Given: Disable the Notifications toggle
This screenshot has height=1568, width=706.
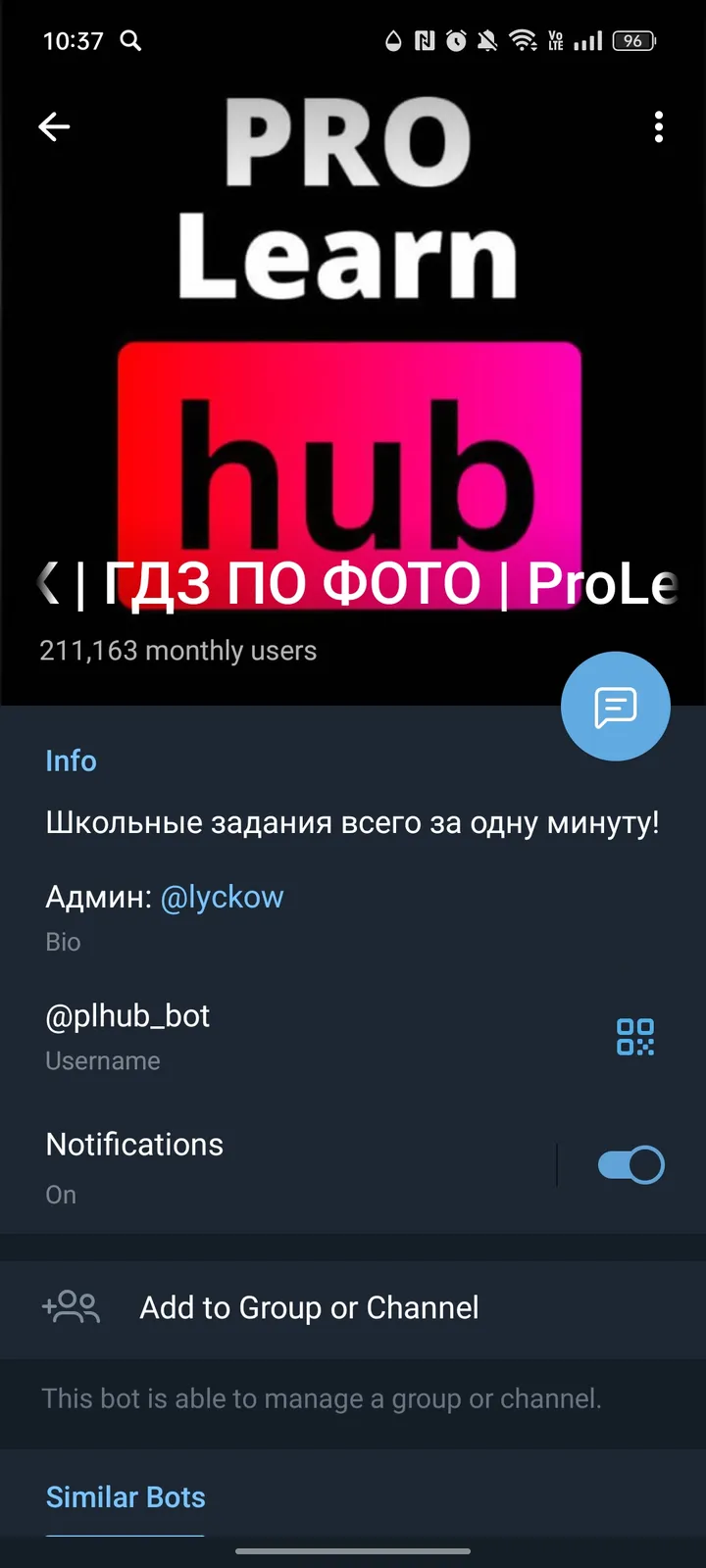Looking at the screenshot, I should (x=630, y=1164).
